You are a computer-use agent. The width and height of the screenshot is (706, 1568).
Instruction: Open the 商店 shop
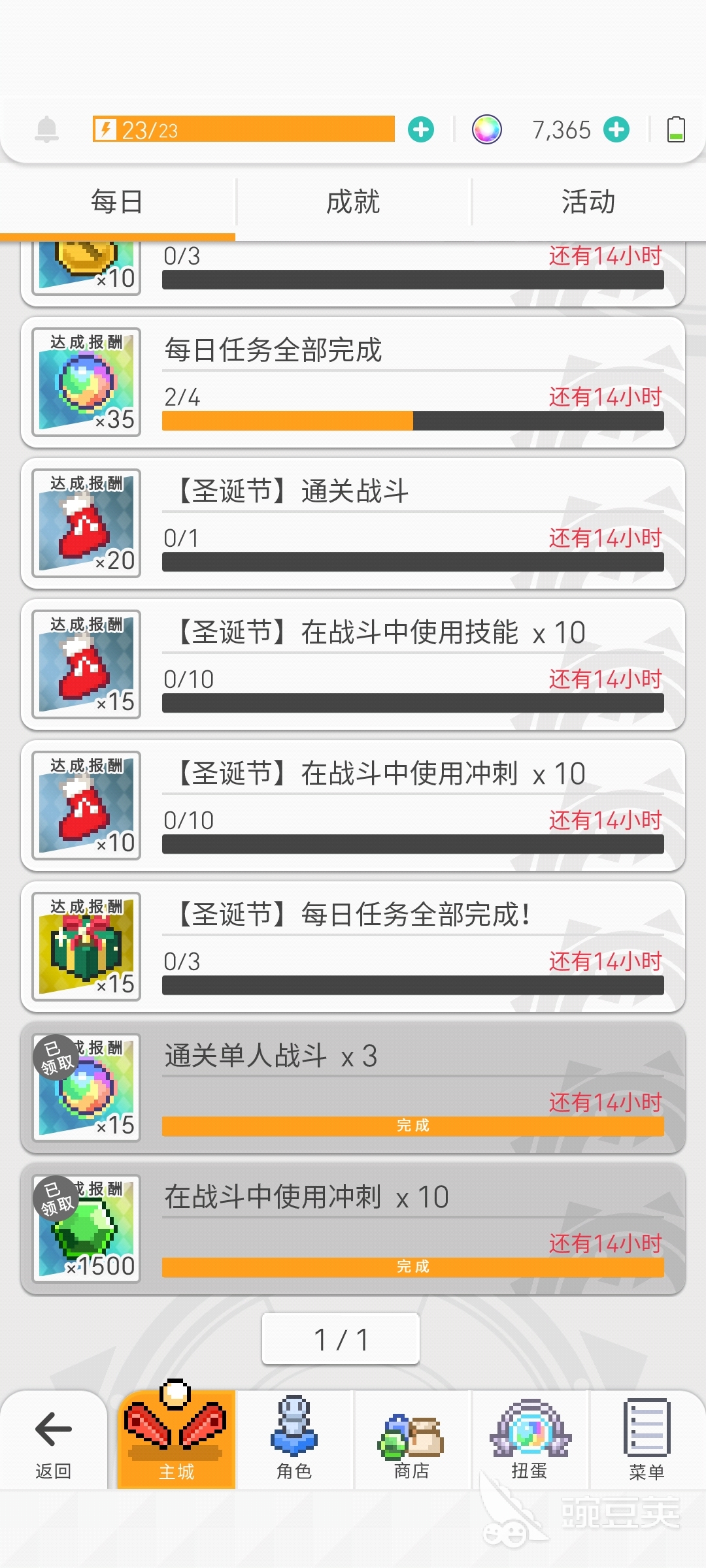(412, 1441)
